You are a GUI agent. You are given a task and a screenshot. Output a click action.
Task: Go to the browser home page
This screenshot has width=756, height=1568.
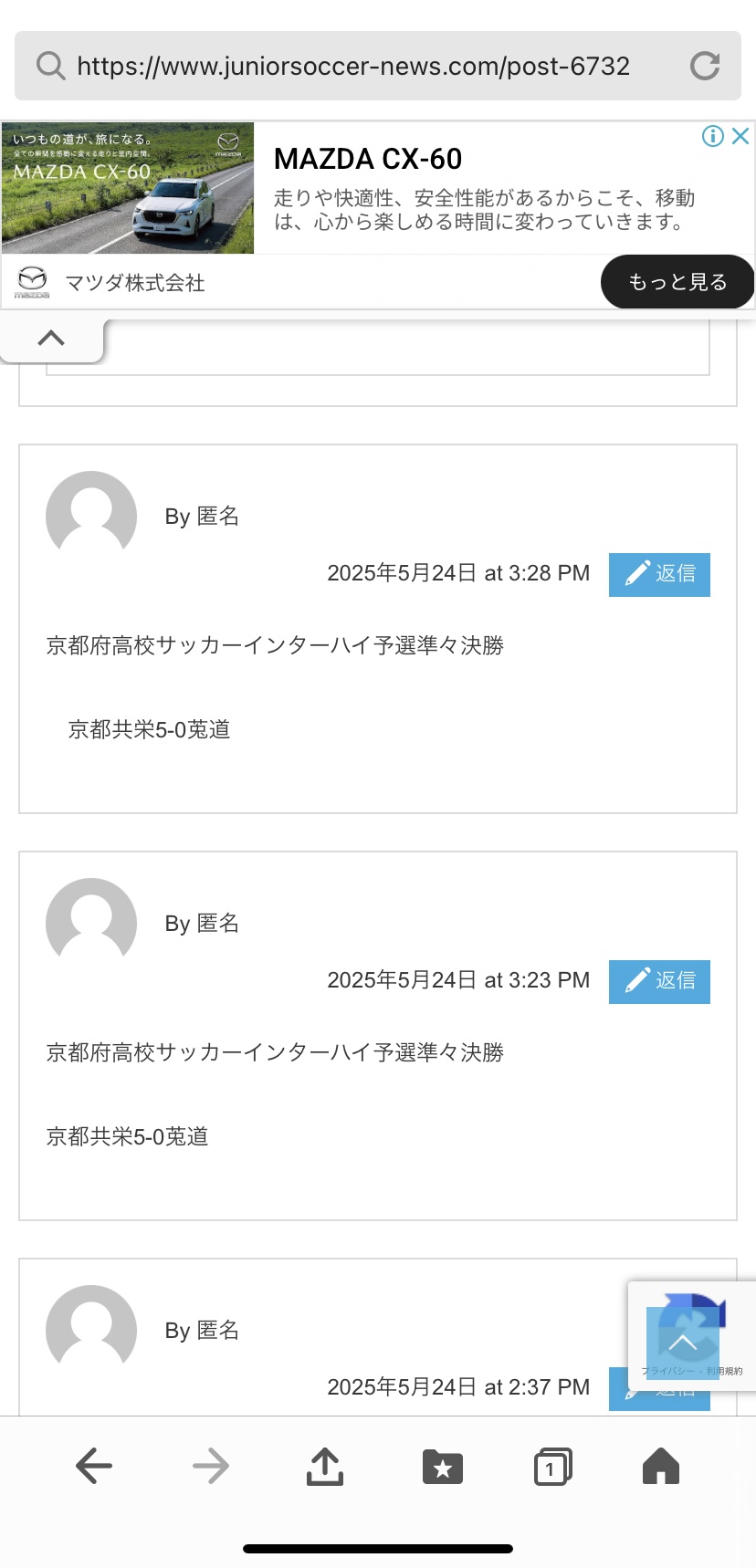(661, 1467)
